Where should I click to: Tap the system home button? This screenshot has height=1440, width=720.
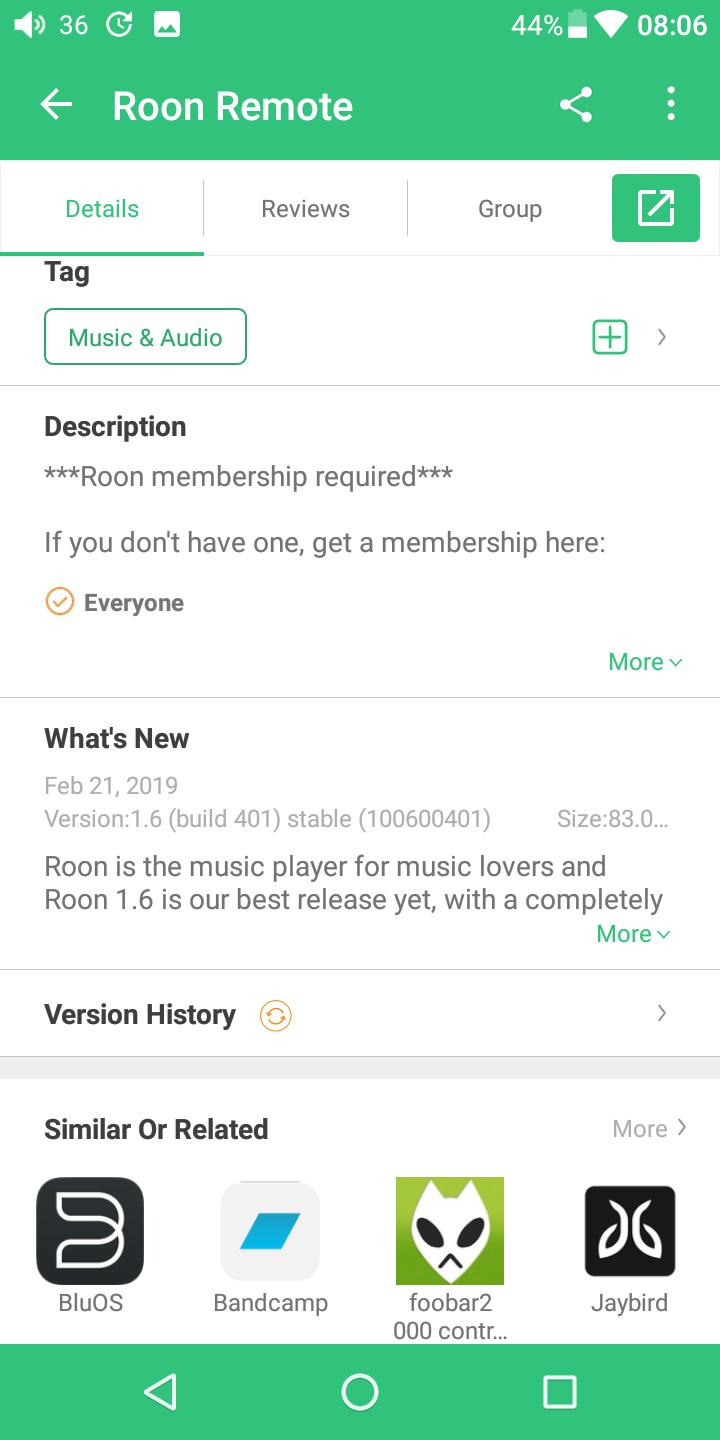click(360, 1391)
